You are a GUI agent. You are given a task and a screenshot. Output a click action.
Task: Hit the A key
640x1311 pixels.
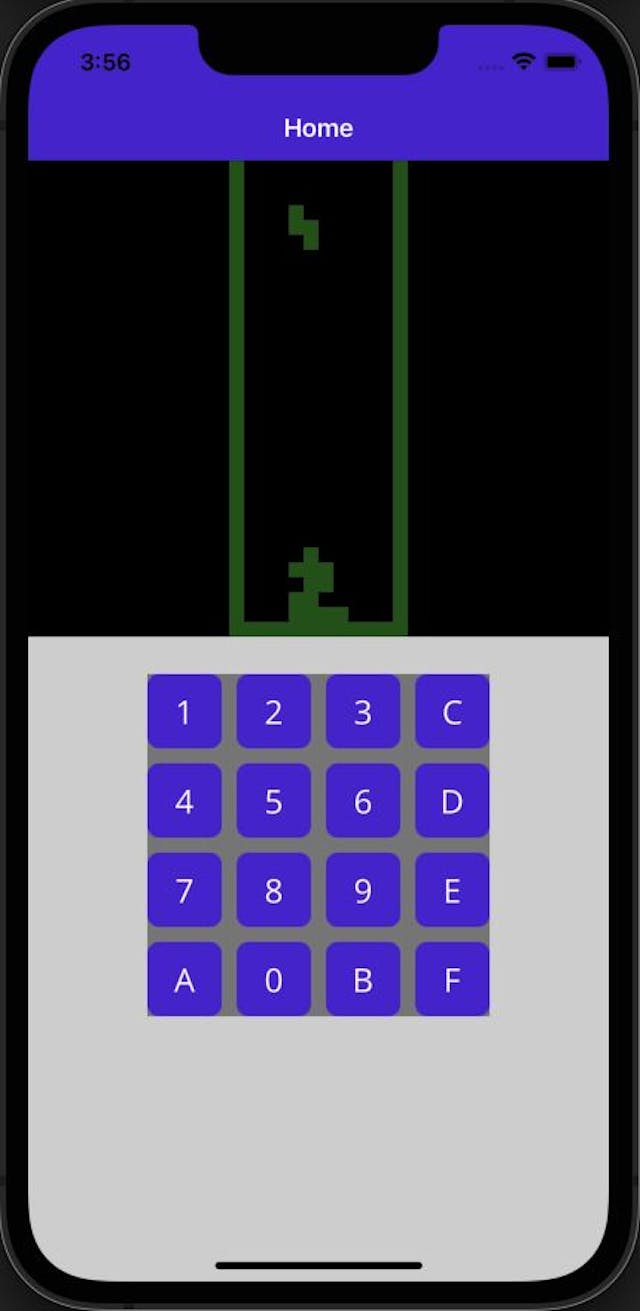tap(184, 979)
